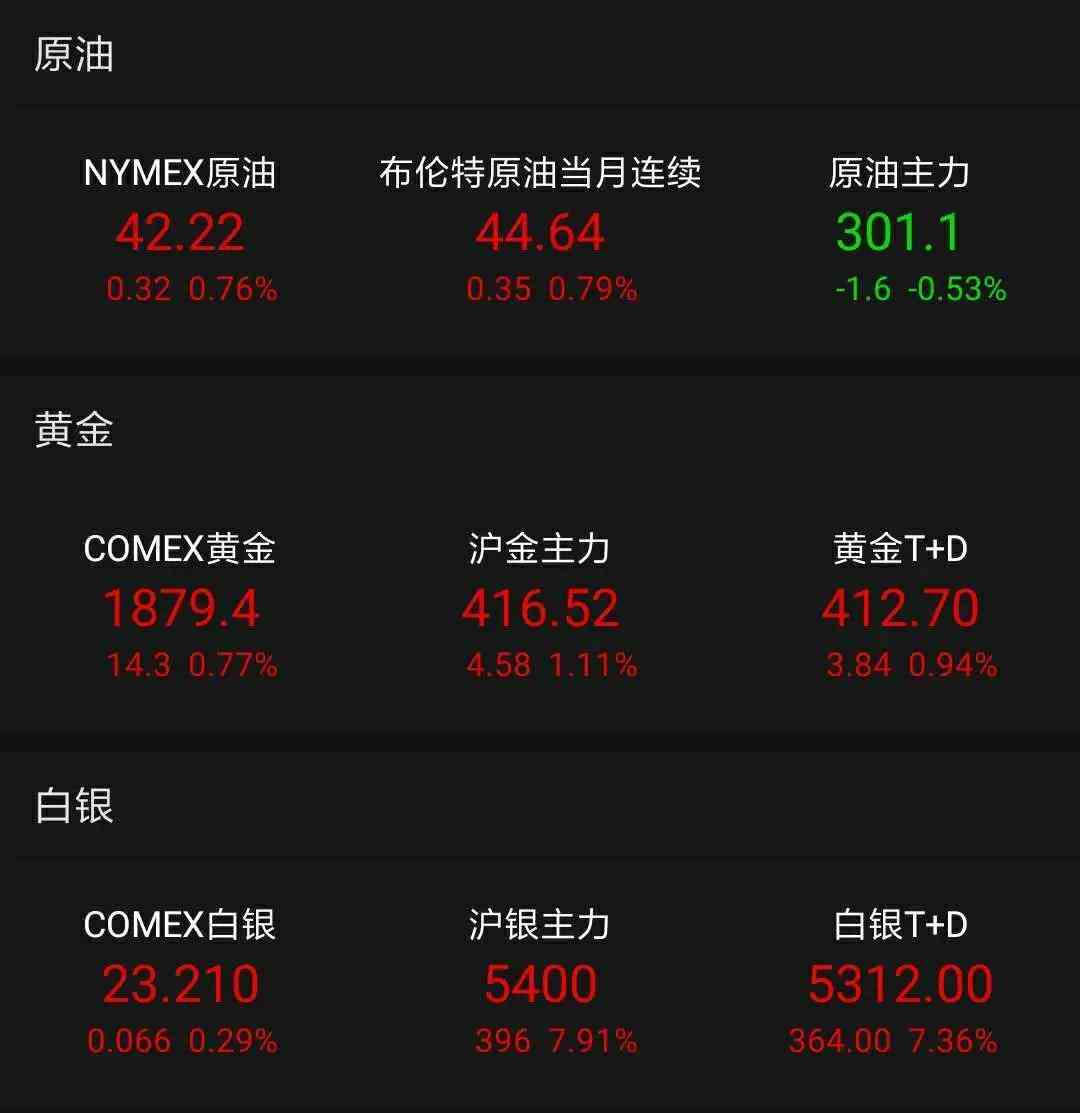View COMEX白银 quote details
Viewport: 1080px width, 1113px height.
pyautogui.click(x=182, y=923)
